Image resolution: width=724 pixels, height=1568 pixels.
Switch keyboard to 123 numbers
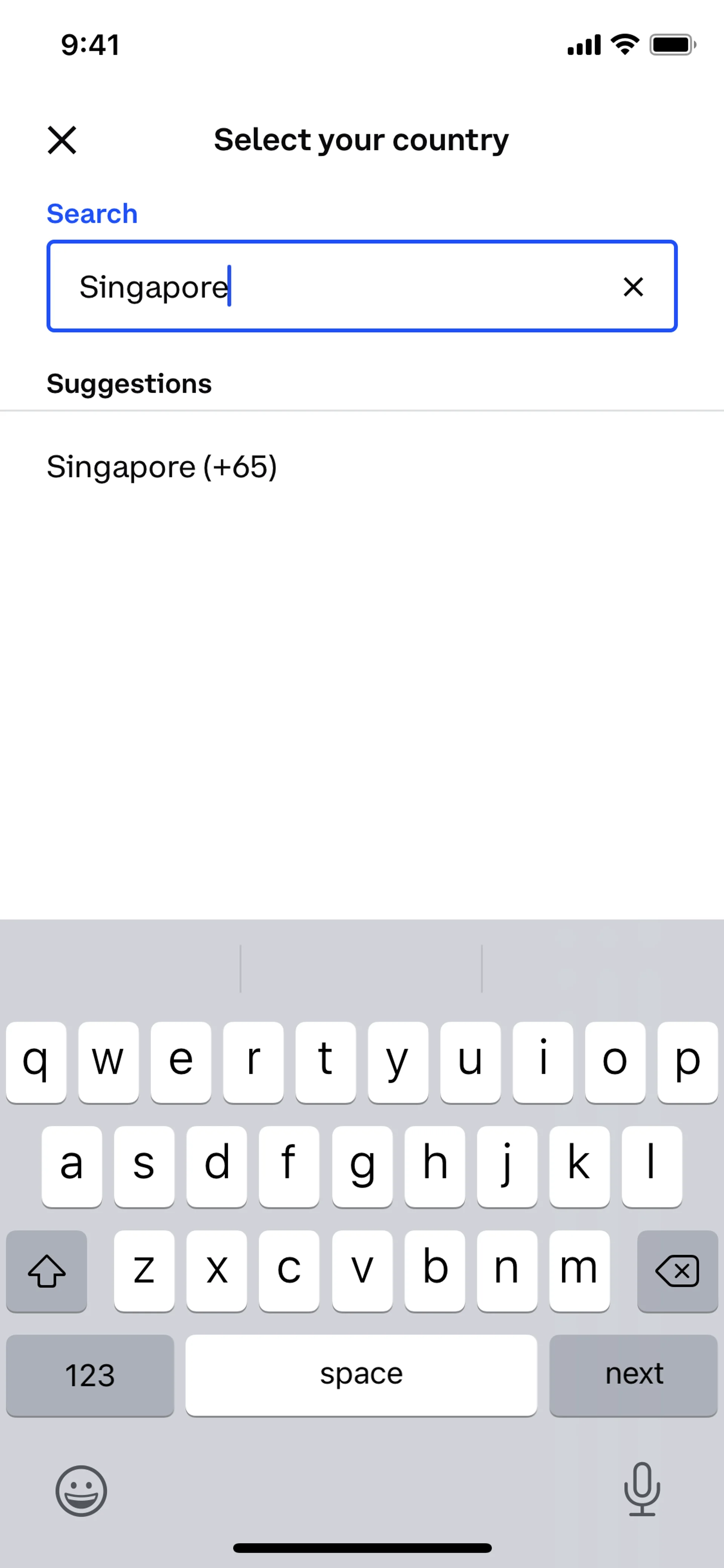click(x=90, y=1374)
